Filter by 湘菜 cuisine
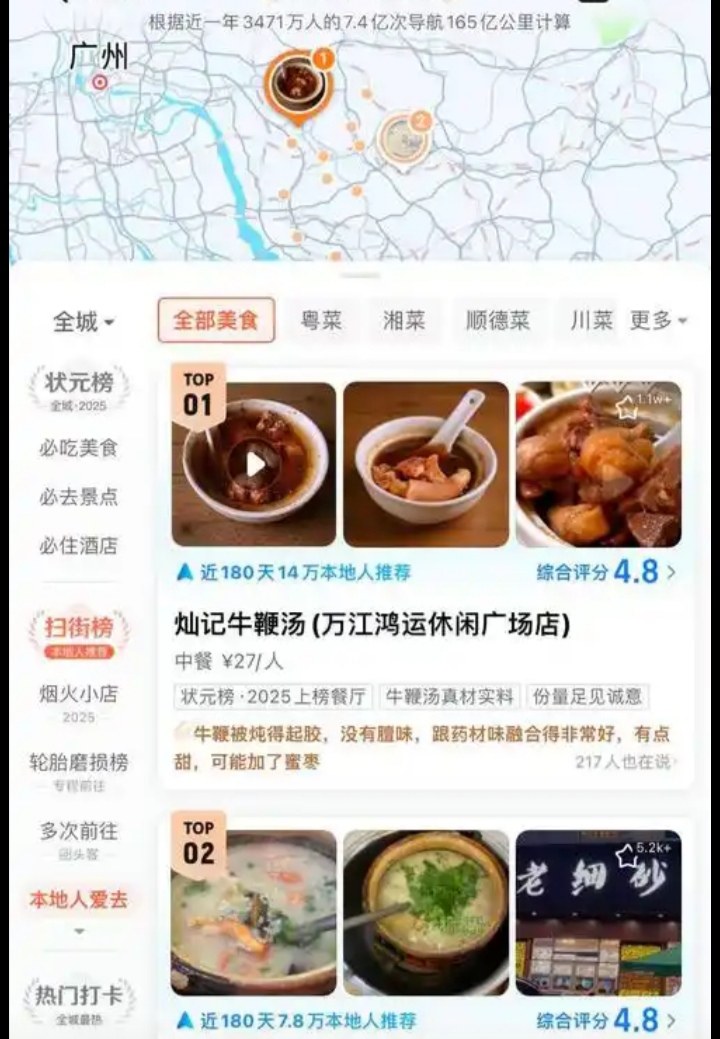 coord(404,321)
